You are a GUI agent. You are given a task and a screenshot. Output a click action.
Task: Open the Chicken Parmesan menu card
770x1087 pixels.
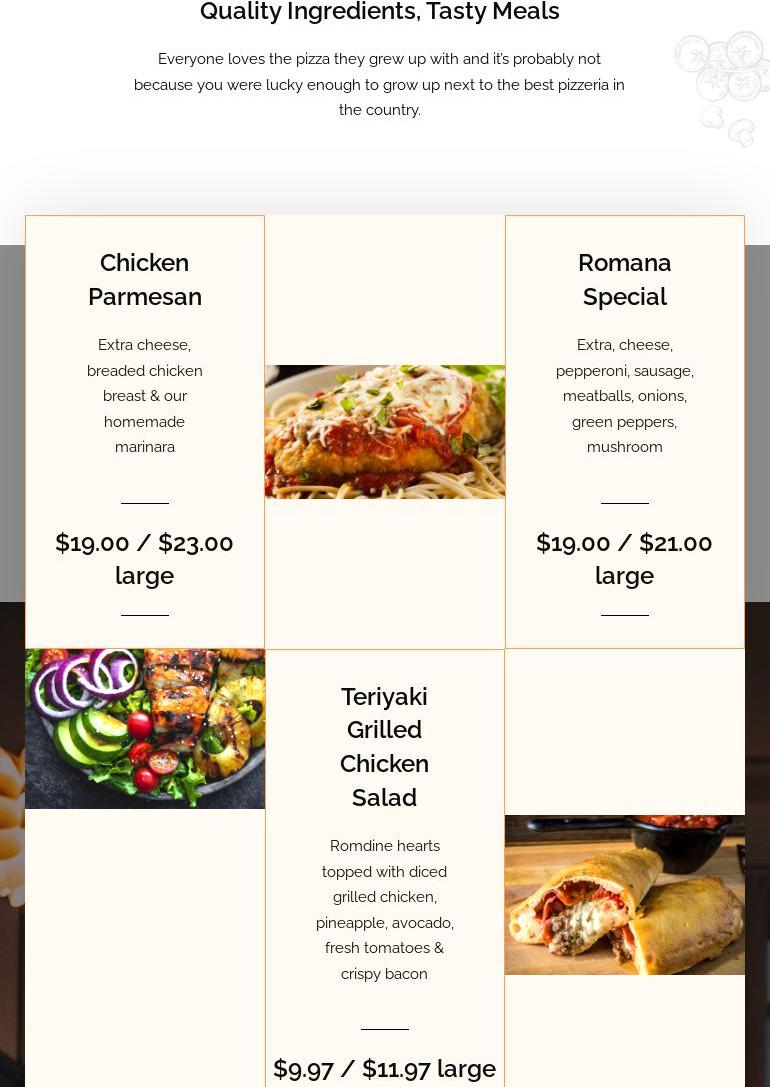[144, 280]
